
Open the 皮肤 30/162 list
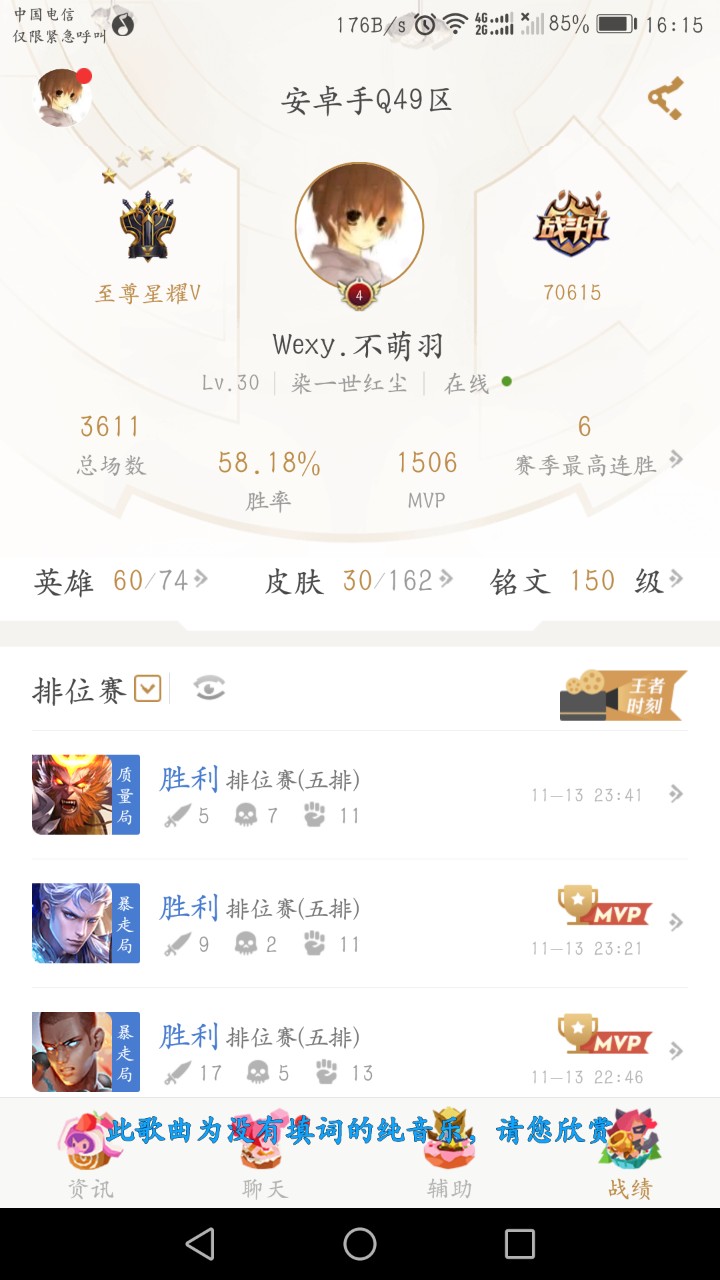tap(358, 581)
